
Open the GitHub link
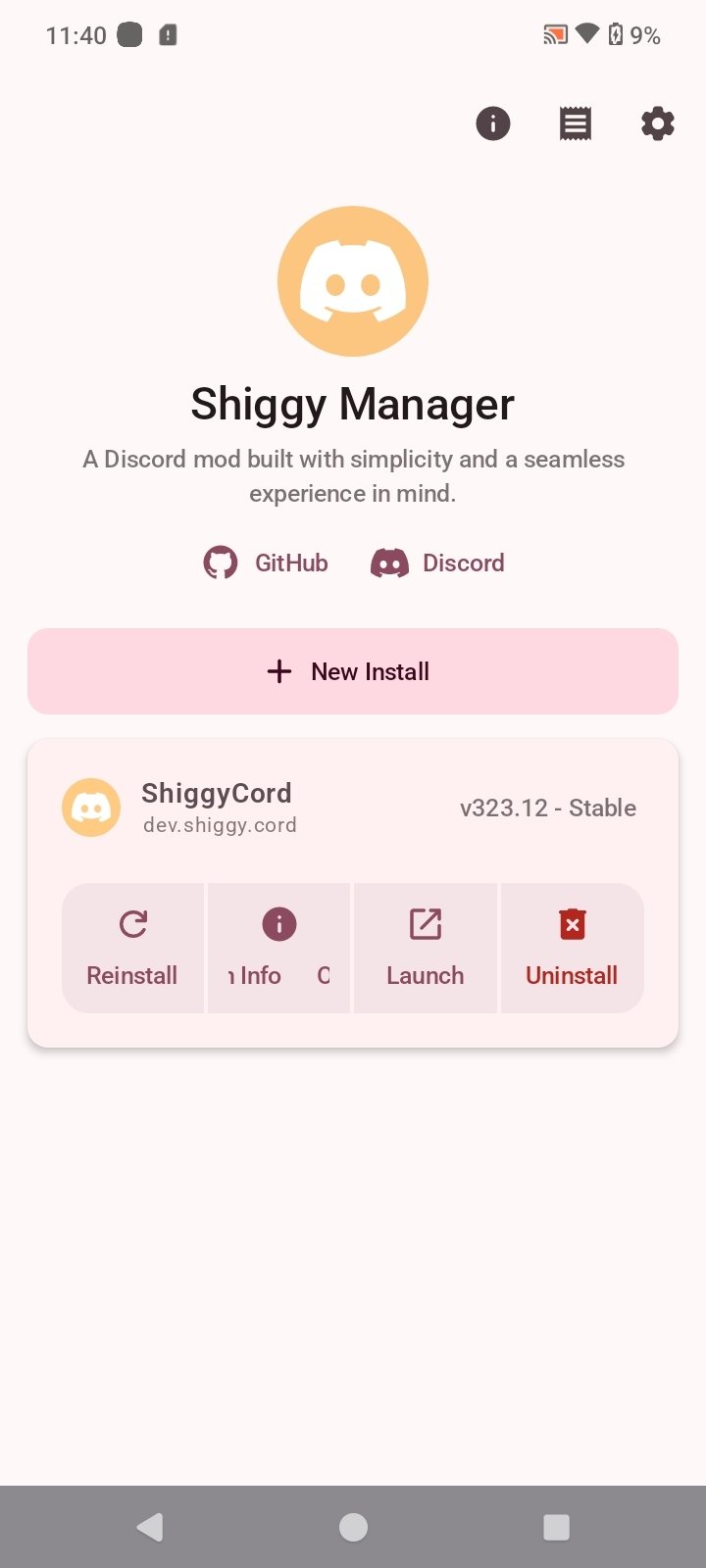click(x=267, y=563)
